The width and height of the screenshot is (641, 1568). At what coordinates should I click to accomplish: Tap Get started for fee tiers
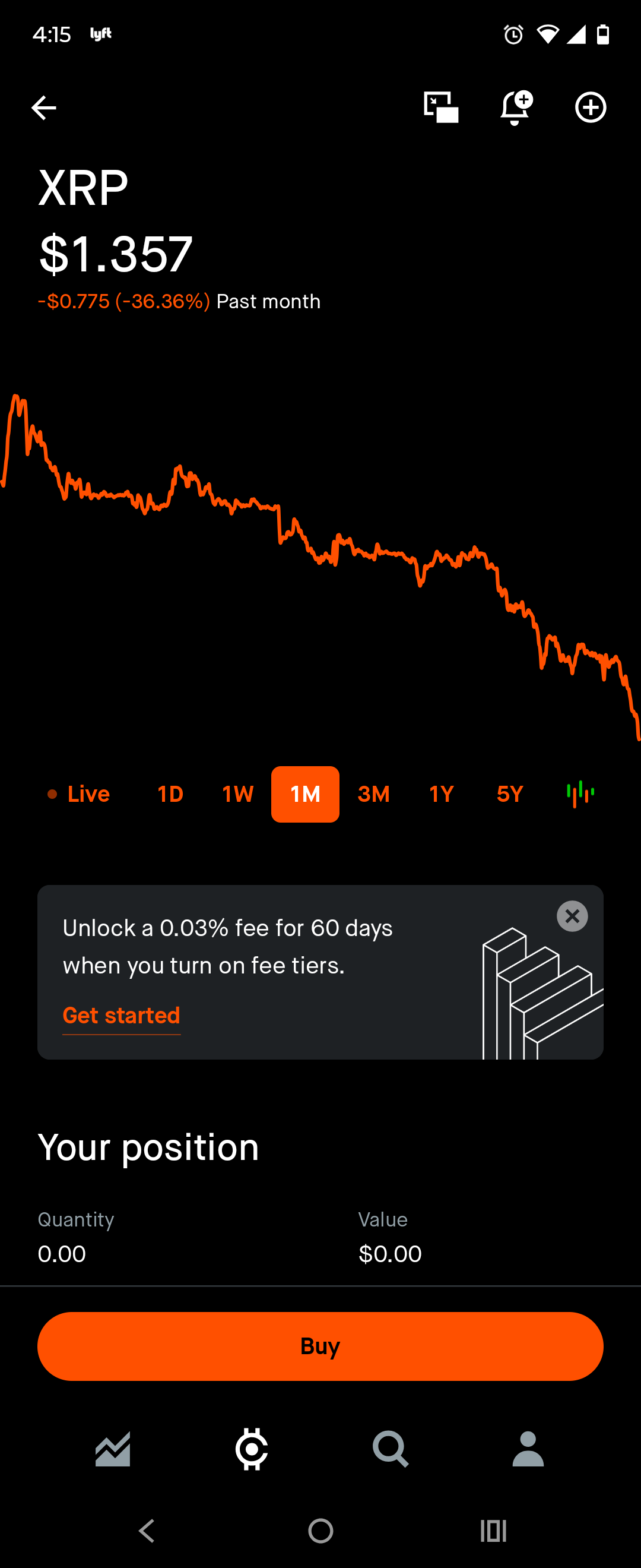coord(122,1015)
